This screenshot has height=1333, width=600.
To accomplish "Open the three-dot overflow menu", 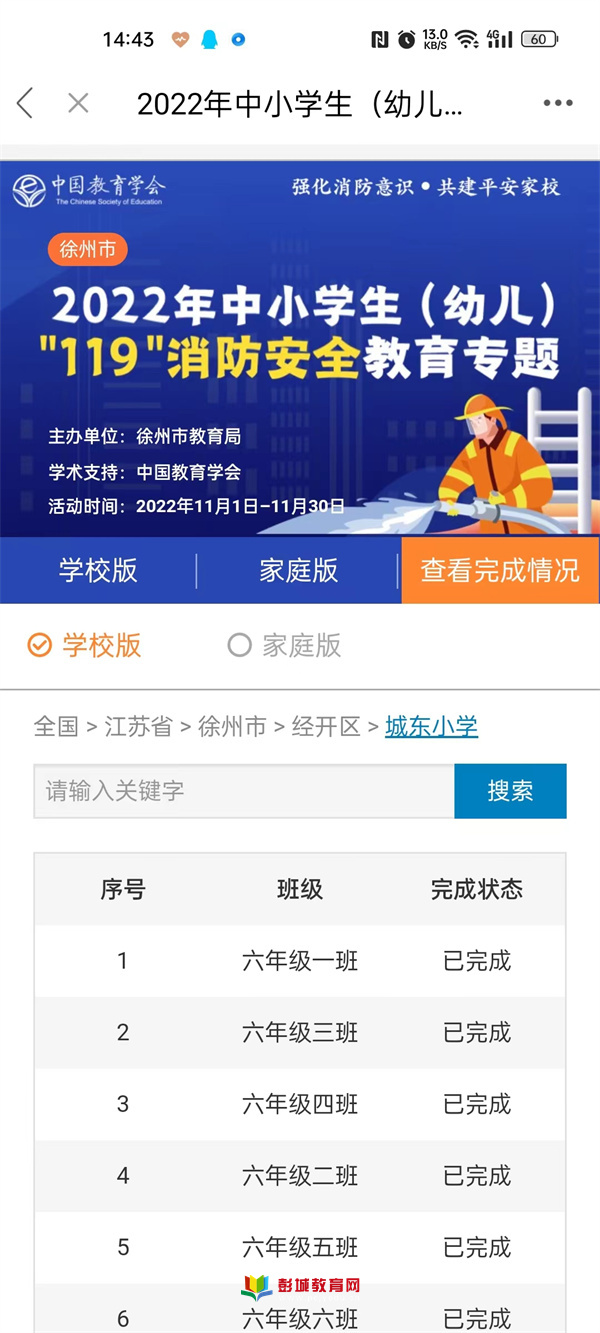I will (x=558, y=103).
